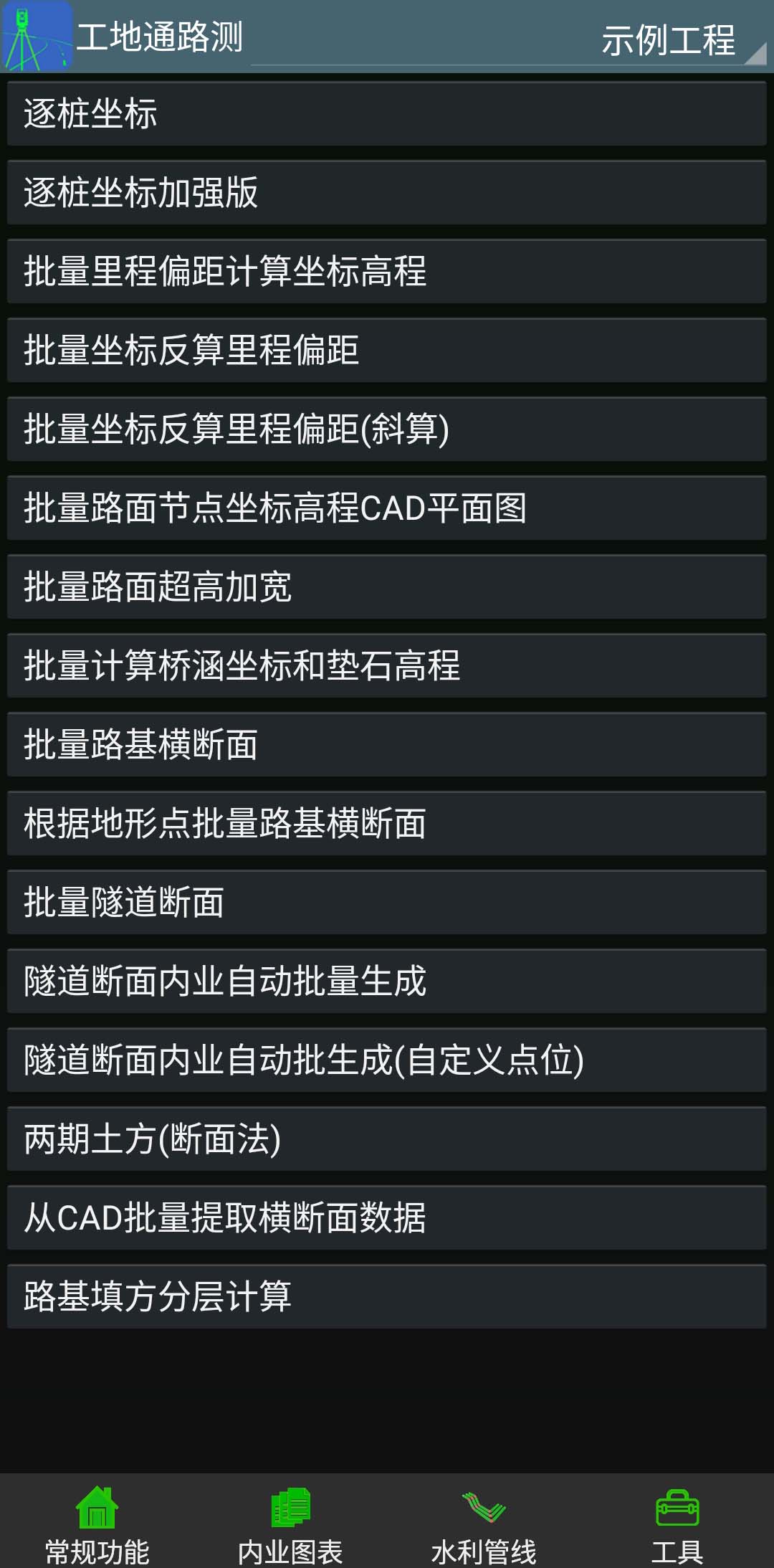The height and width of the screenshot is (1568, 774).
Task: Select 逐桩坐标加强版
Action: point(387,193)
